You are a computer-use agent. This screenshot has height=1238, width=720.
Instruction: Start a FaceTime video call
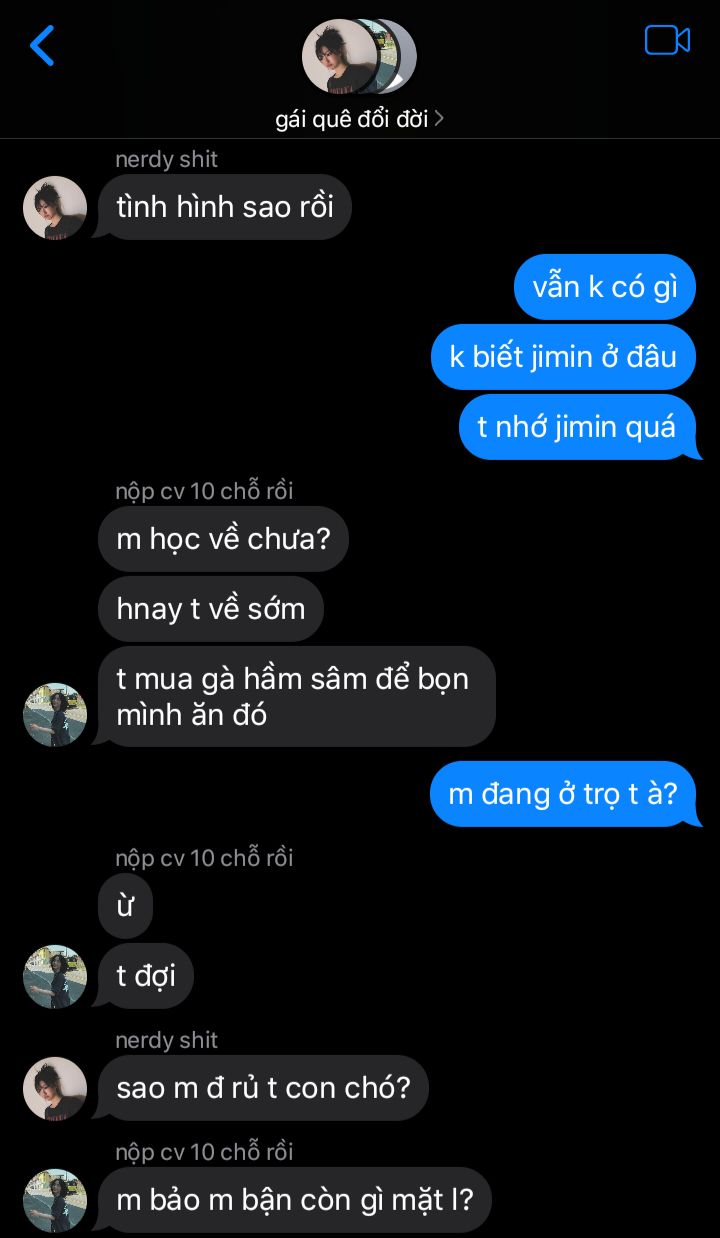pyautogui.click(x=667, y=40)
